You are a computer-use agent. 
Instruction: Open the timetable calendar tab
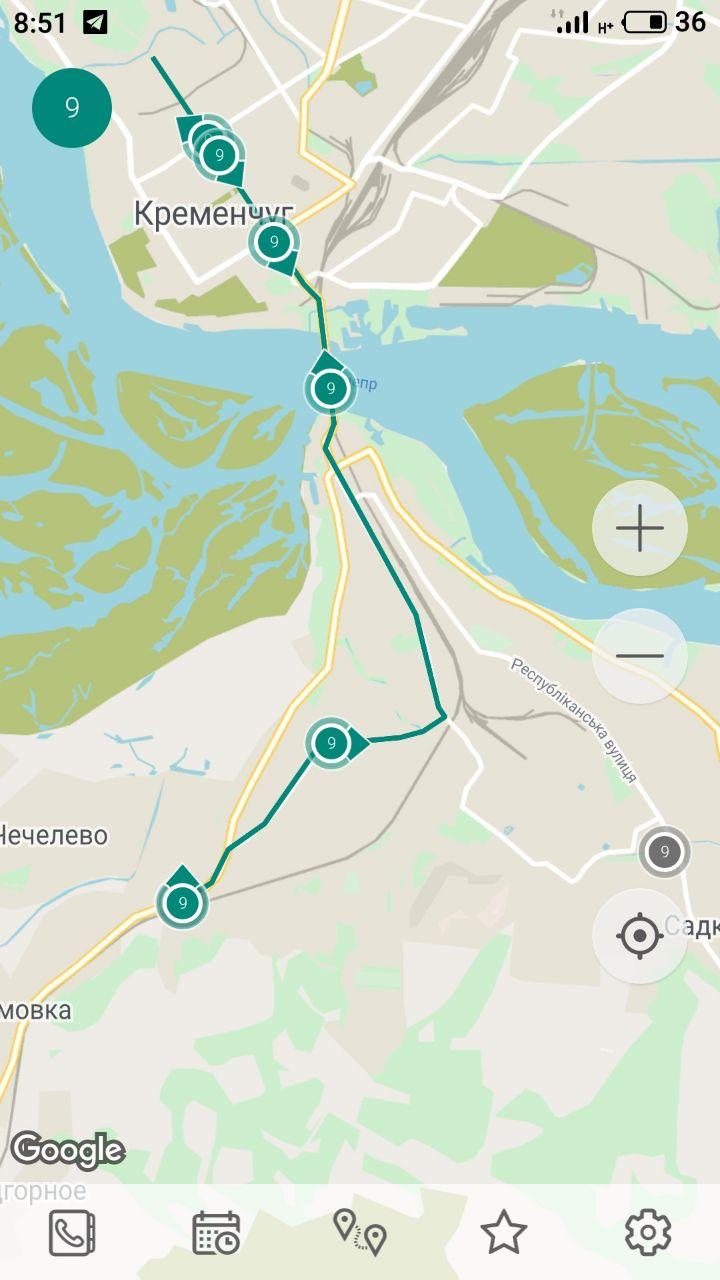[x=216, y=1232]
